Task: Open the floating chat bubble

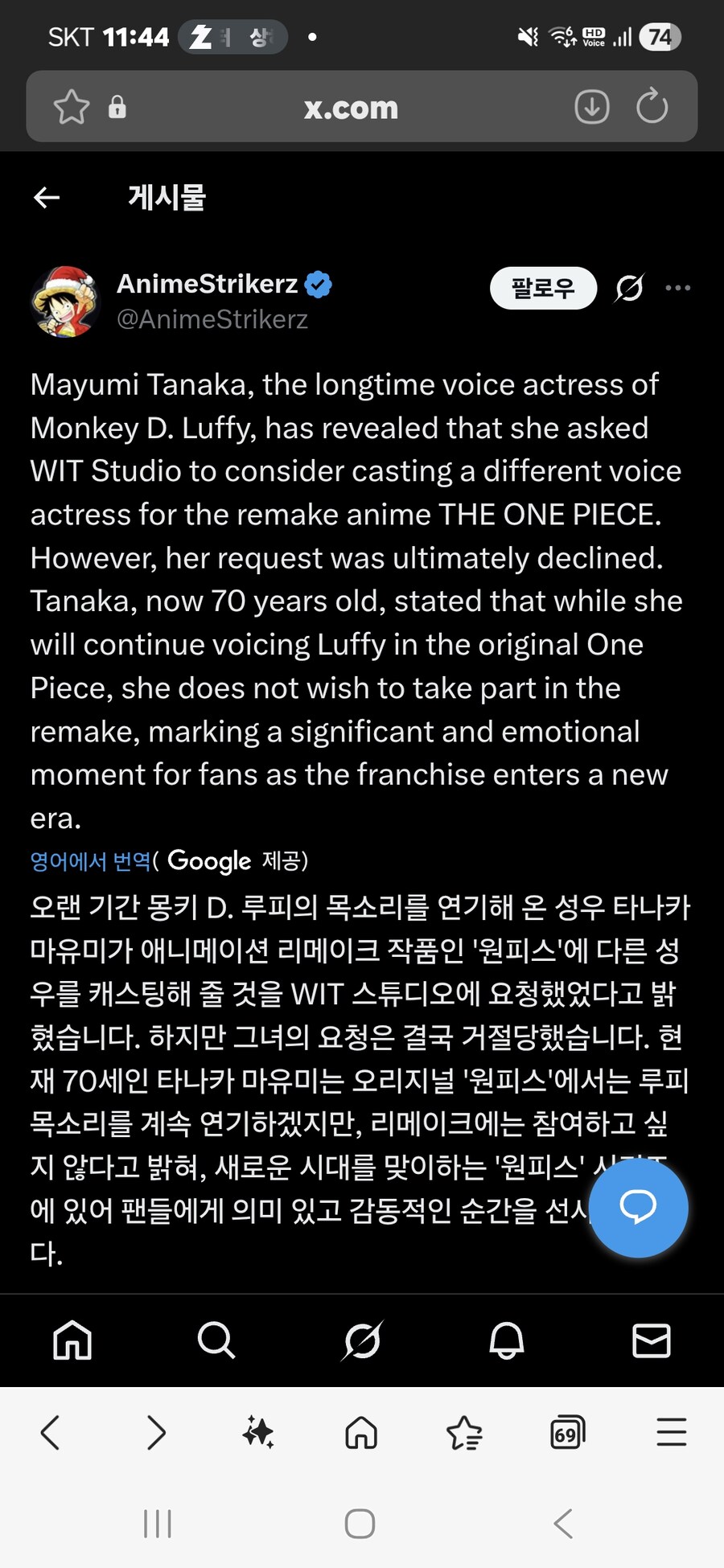Action: 639,1207
